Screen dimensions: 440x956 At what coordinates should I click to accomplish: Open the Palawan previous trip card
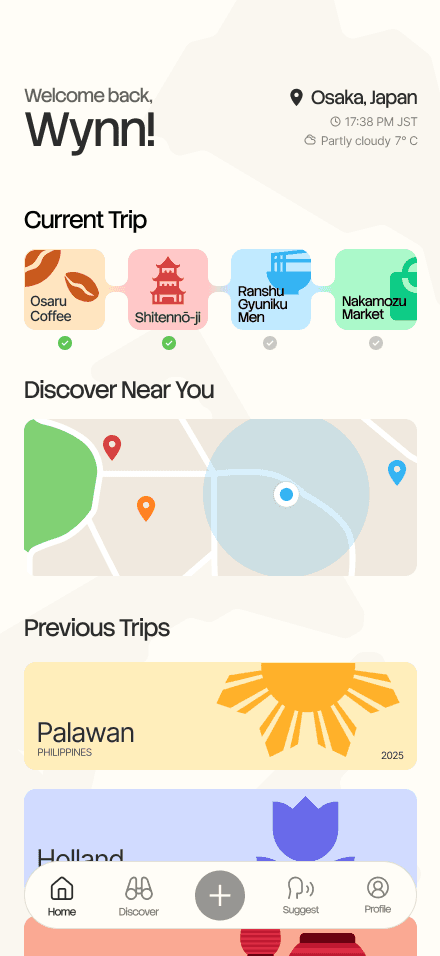[221, 716]
